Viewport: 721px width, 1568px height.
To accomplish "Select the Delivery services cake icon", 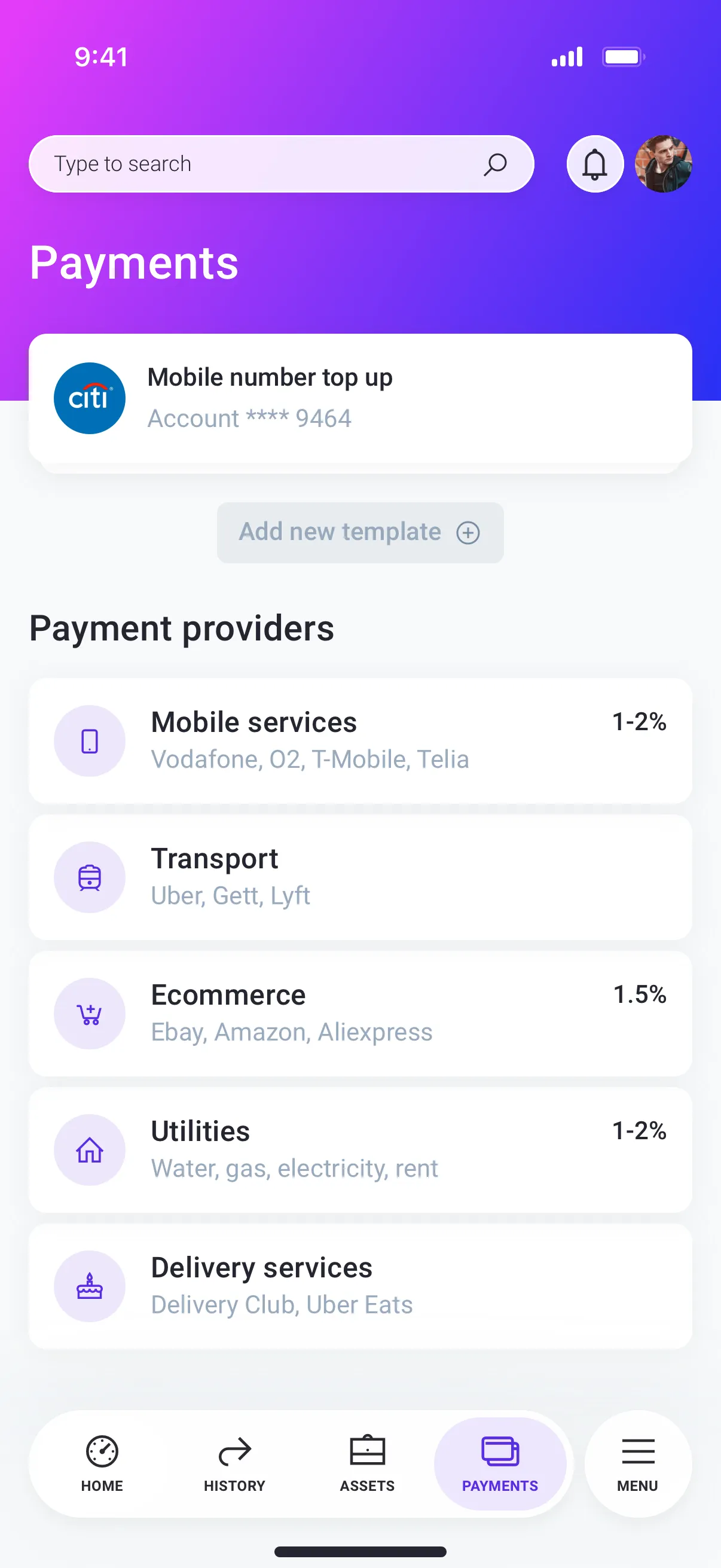I will tap(90, 1286).
